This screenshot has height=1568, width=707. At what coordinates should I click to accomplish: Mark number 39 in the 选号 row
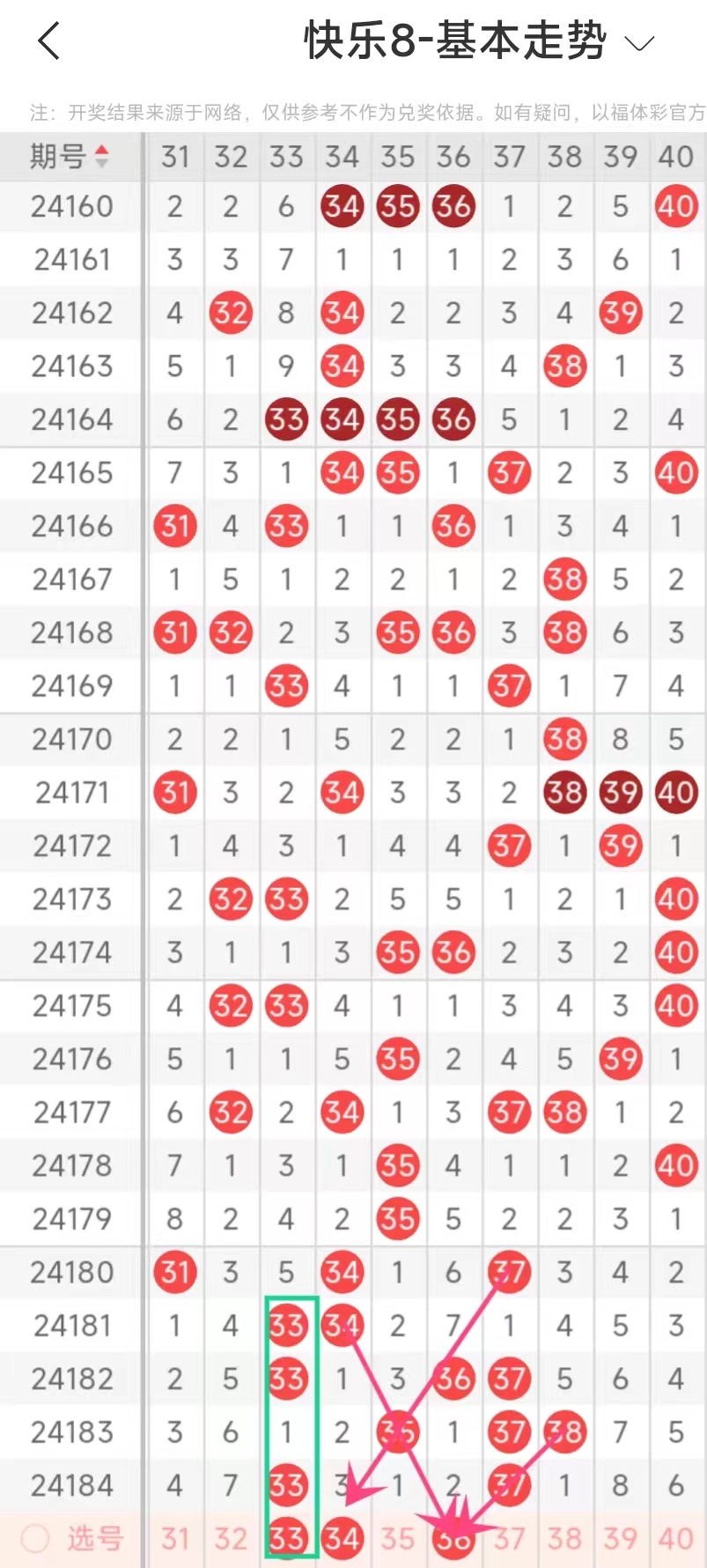tap(621, 1538)
